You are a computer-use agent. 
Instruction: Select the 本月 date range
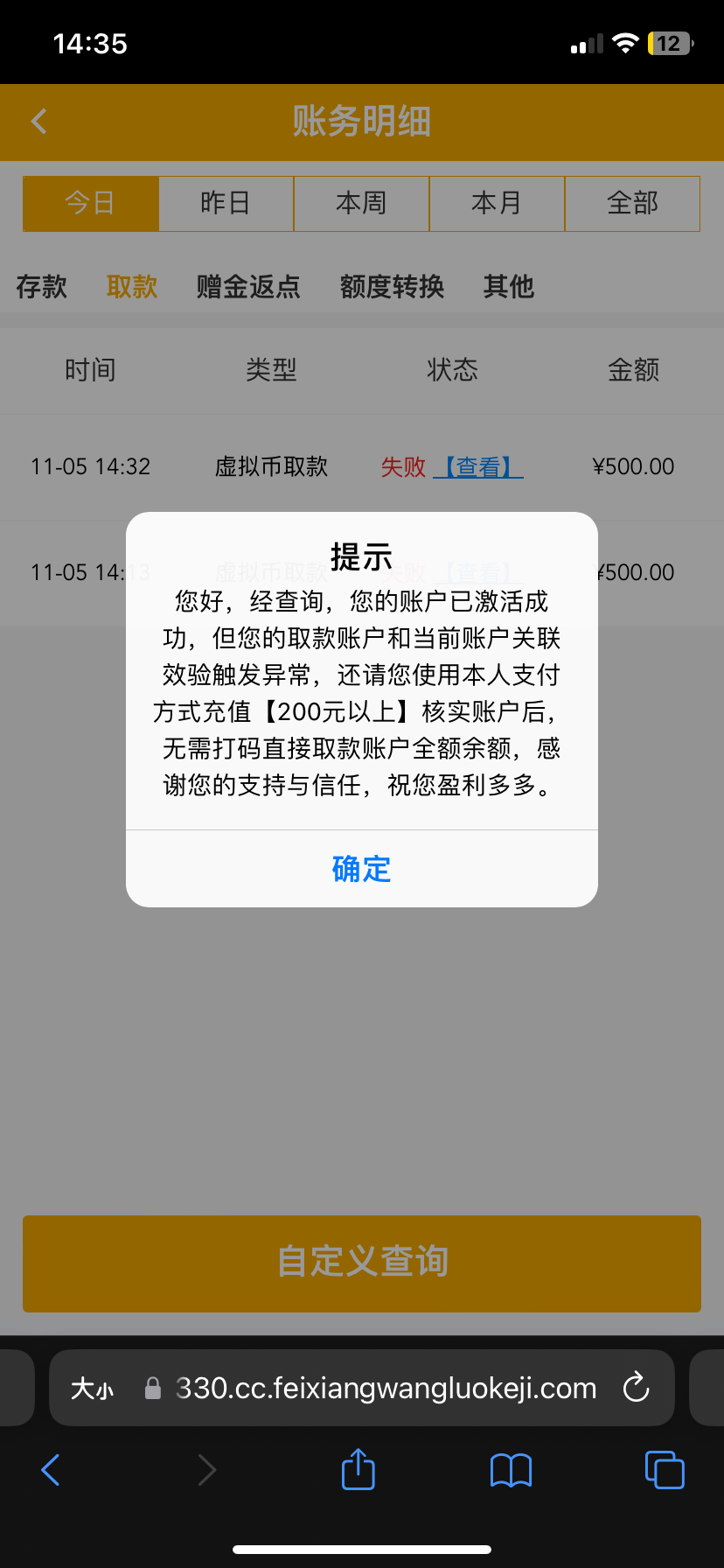pyautogui.click(x=497, y=203)
